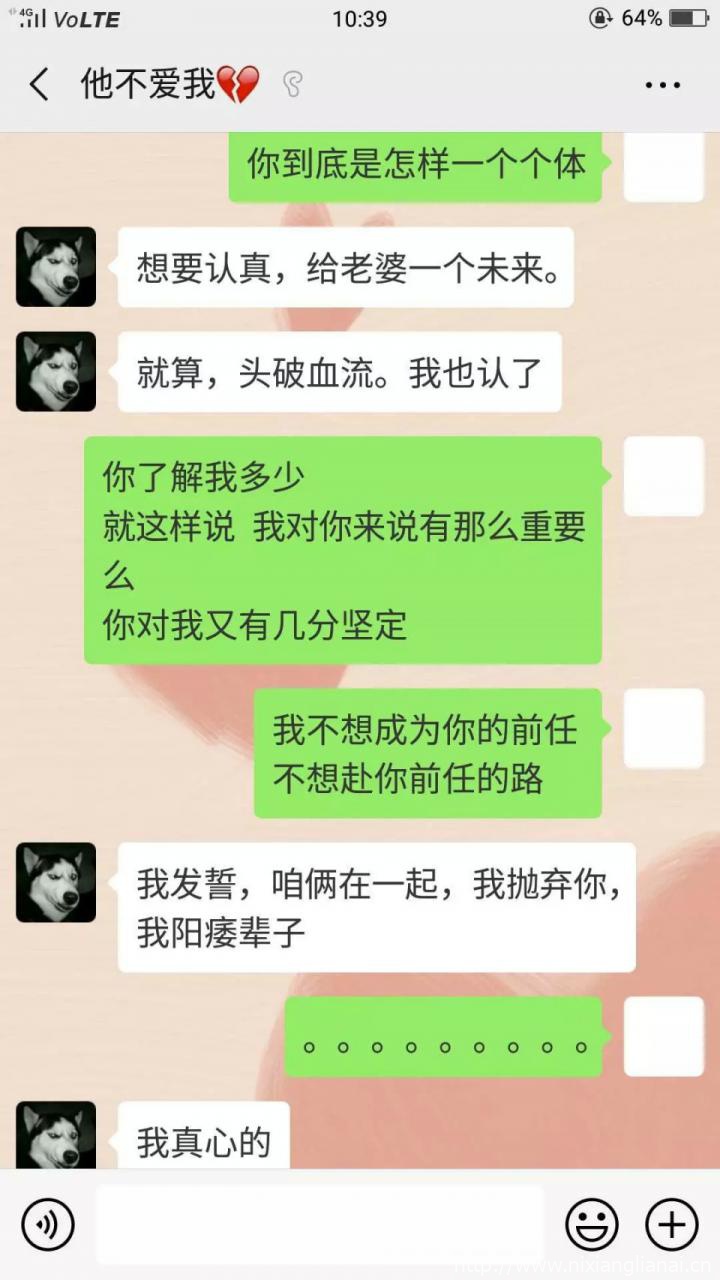
Task: Open the emoji picker
Action: click(591, 1224)
